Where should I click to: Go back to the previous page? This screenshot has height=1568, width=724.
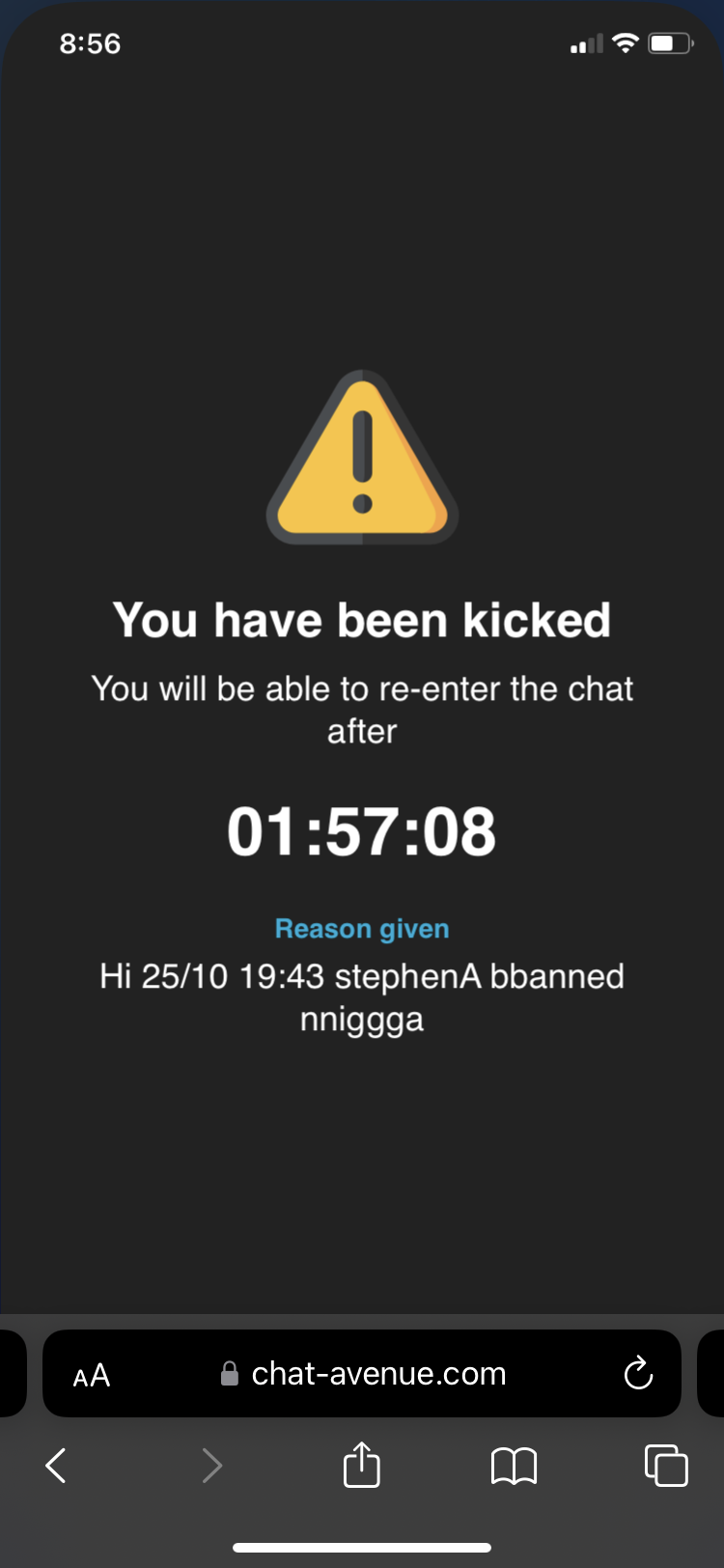[56, 1466]
